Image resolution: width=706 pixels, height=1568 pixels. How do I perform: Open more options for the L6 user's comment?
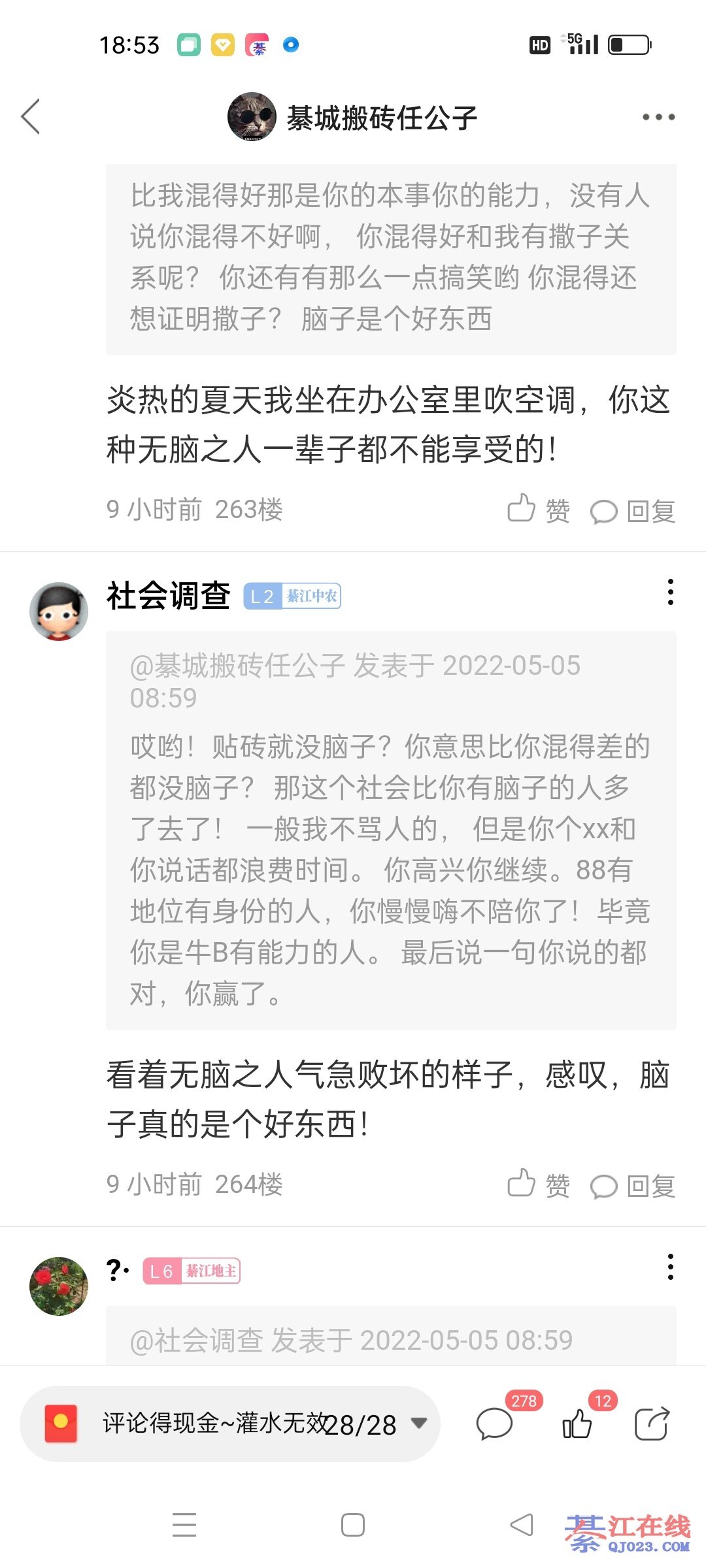point(670,1267)
